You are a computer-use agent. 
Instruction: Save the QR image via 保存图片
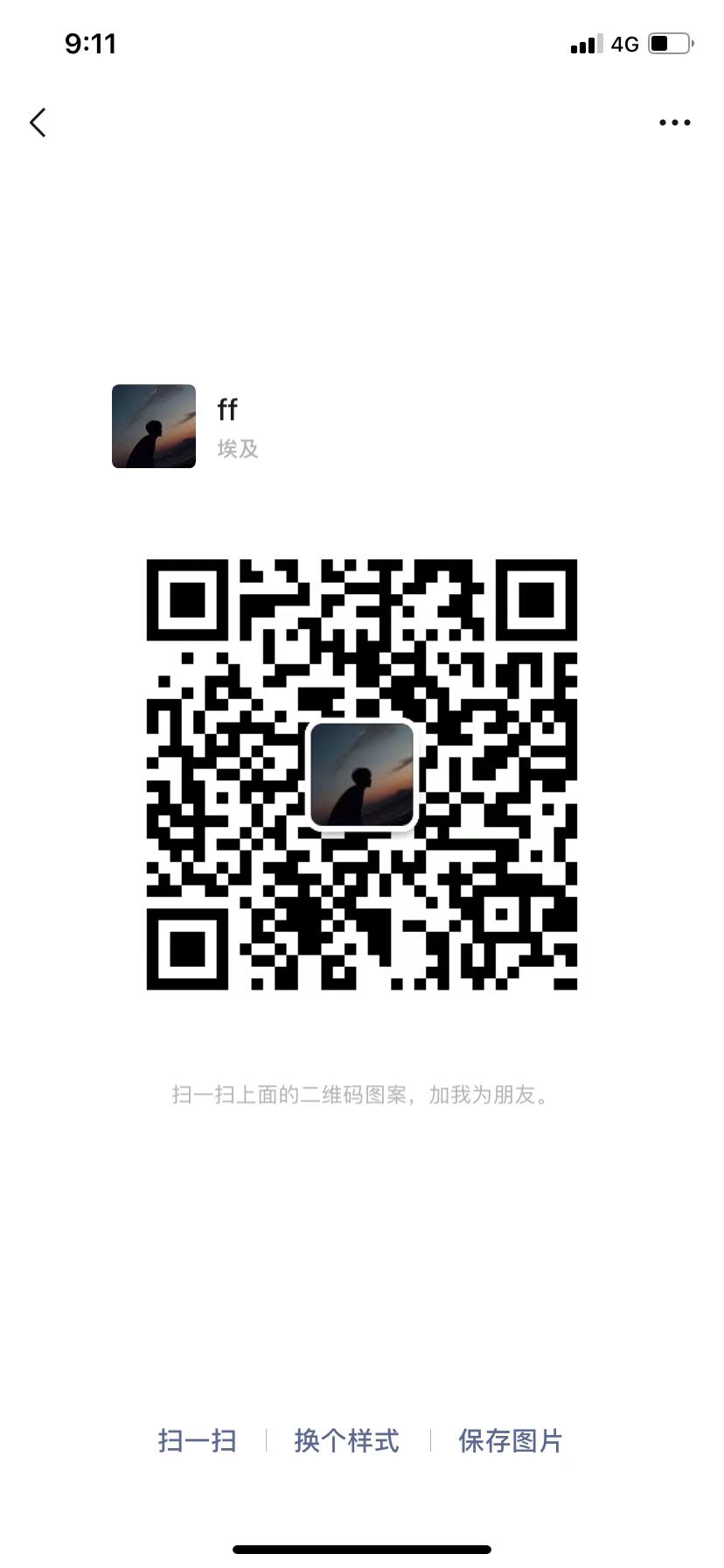pos(510,1440)
